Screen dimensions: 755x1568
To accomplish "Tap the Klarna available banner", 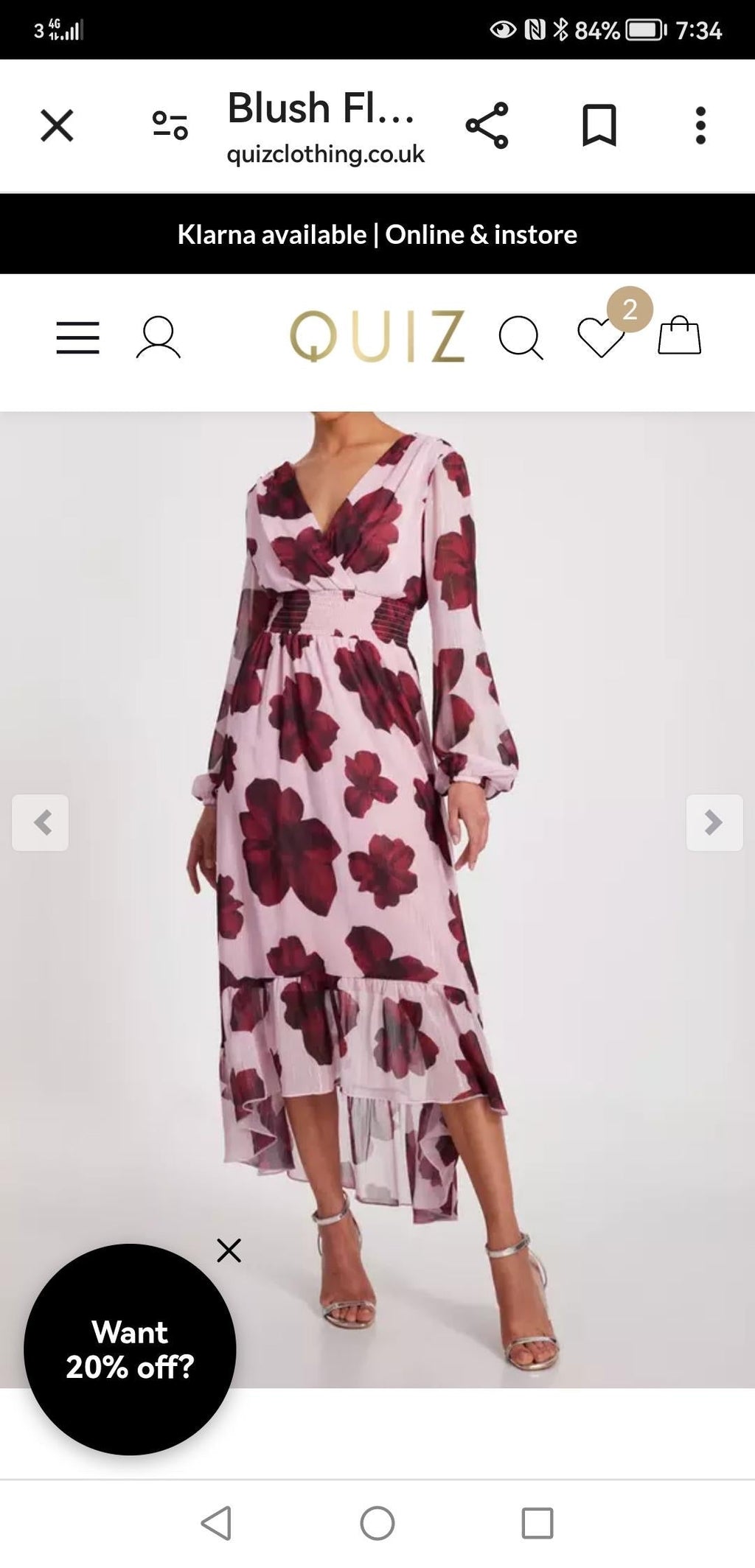I will click(377, 234).
